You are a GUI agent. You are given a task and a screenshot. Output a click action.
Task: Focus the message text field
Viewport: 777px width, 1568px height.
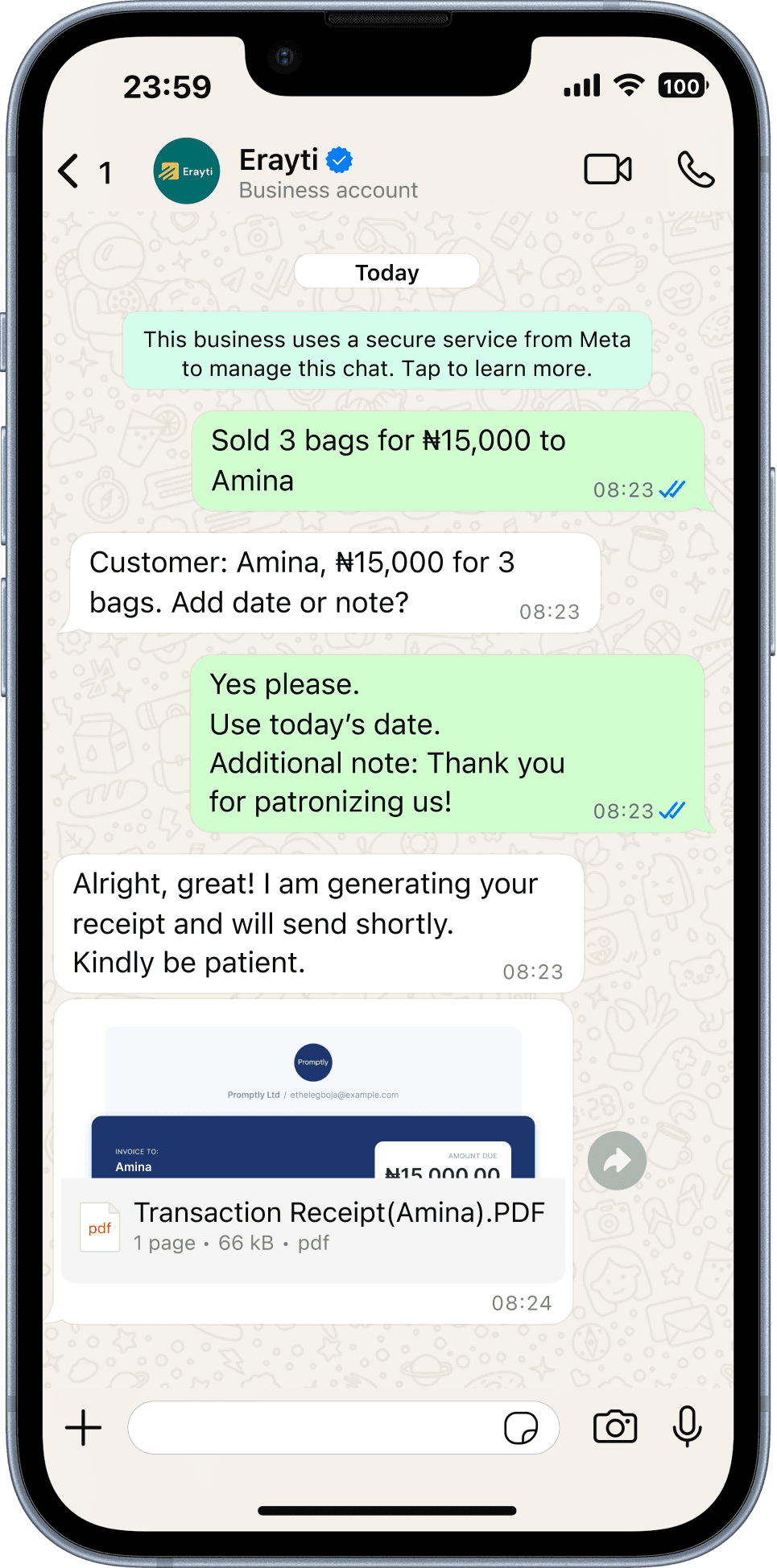pos(314,1428)
